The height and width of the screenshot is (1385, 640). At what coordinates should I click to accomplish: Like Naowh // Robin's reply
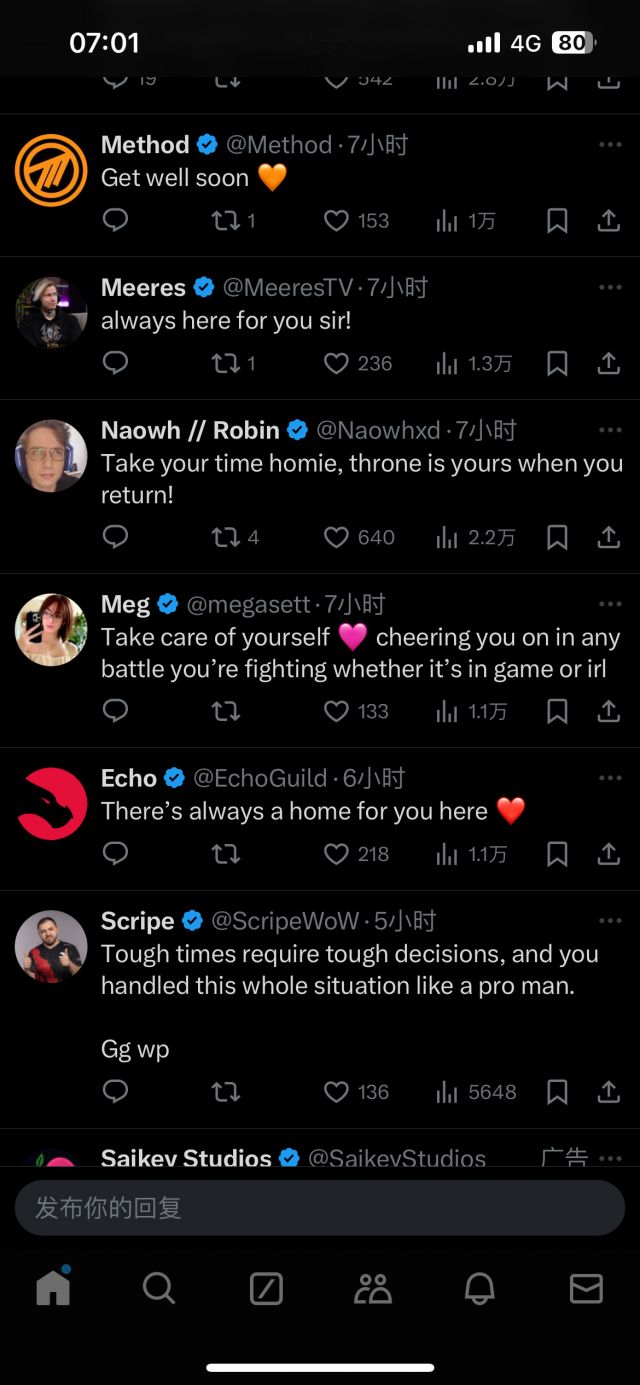tap(337, 538)
